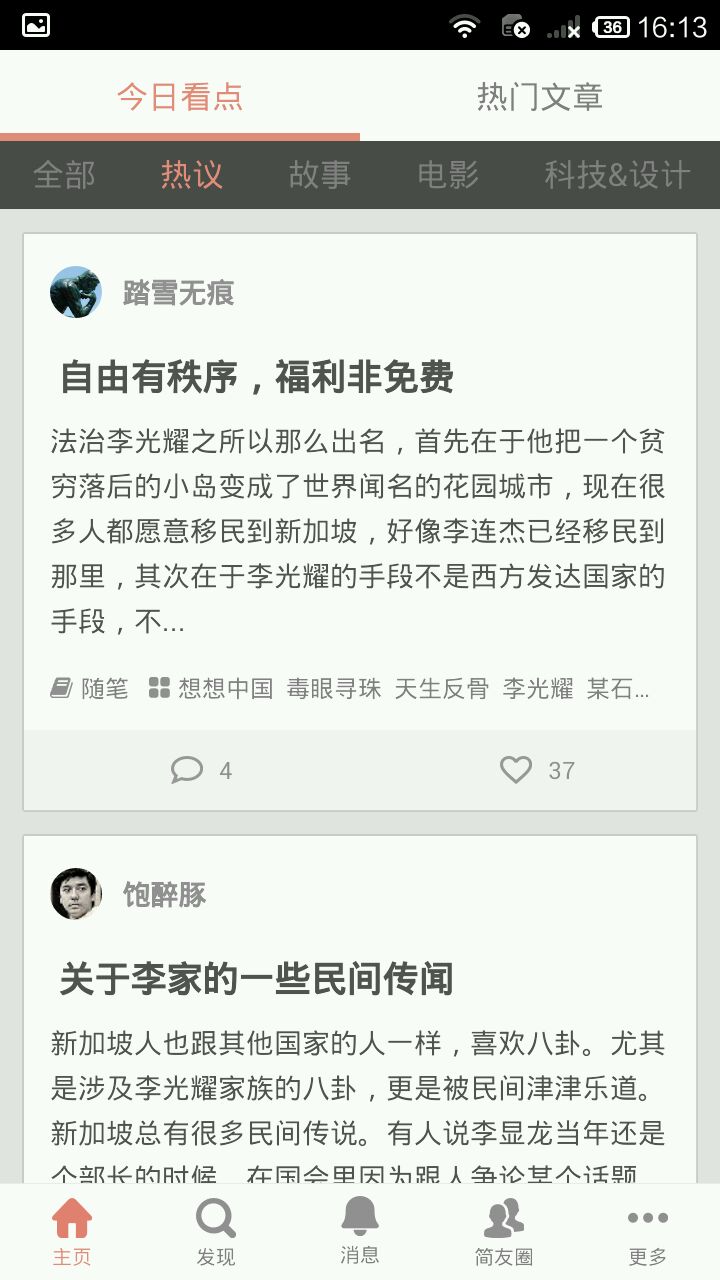Open the 随笔 notebook tag
The width and height of the screenshot is (720, 1280).
[92, 688]
